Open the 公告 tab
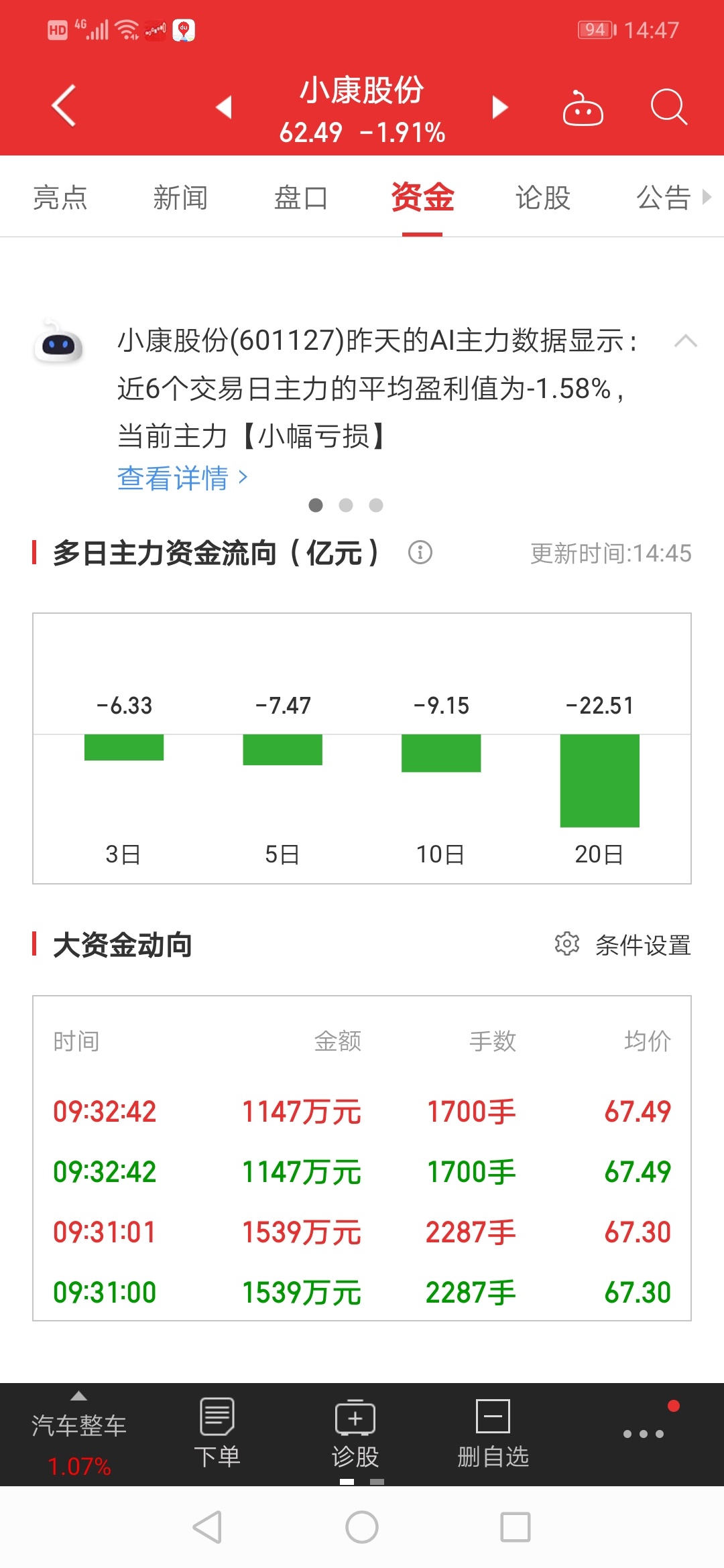Image resolution: width=724 pixels, height=1568 pixels. 664,198
